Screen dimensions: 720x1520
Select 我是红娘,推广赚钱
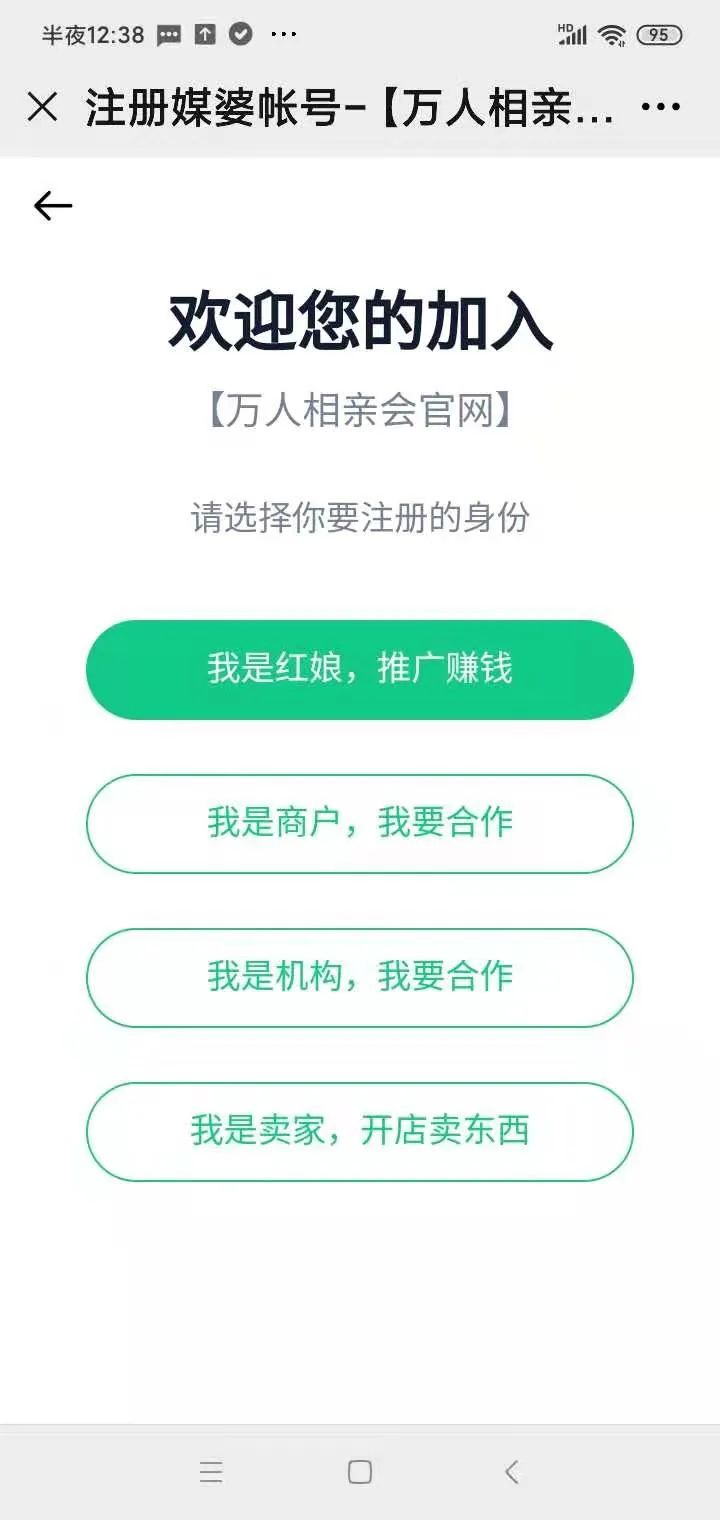tap(360, 670)
